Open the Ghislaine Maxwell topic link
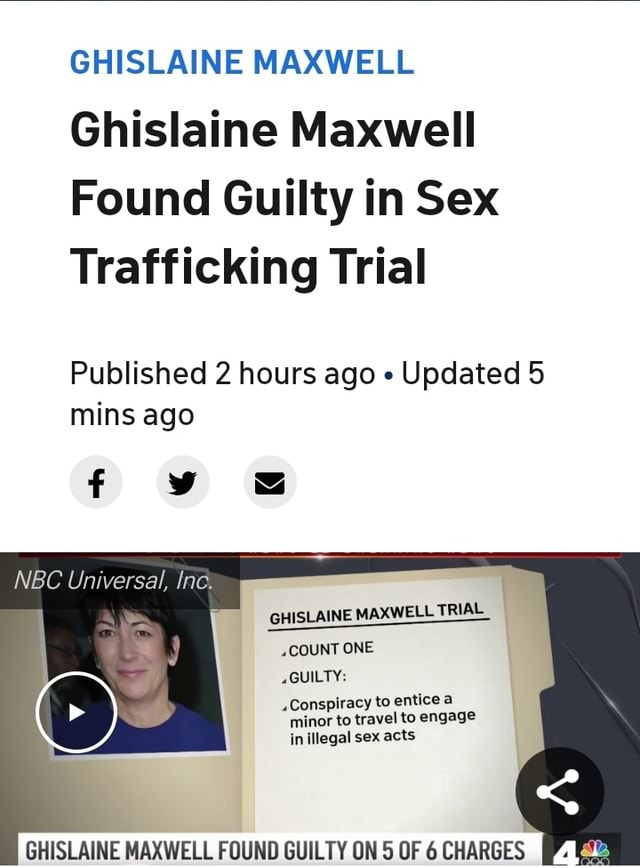 click(241, 62)
